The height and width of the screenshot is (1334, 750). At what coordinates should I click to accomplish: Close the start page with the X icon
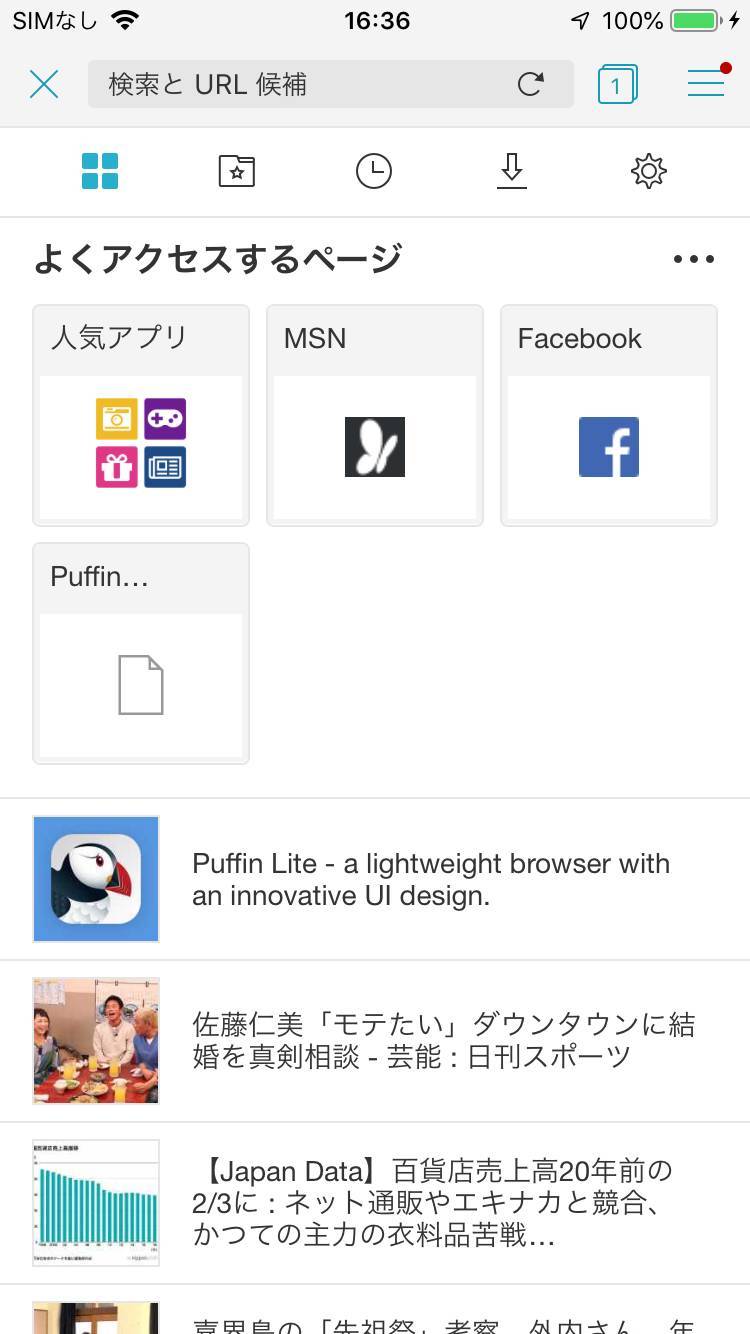[x=44, y=85]
